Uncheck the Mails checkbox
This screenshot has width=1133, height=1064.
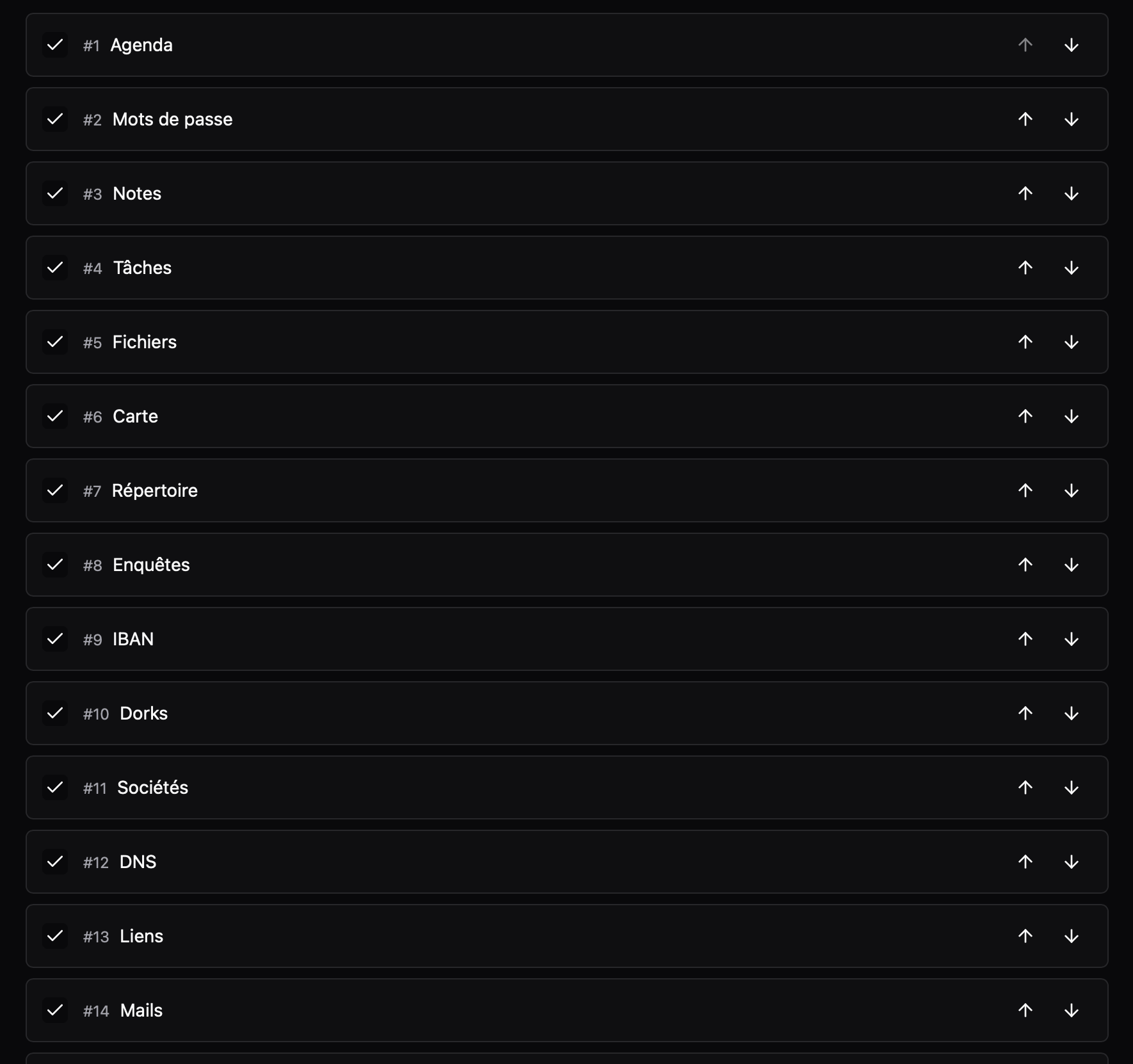point(55,1010)
